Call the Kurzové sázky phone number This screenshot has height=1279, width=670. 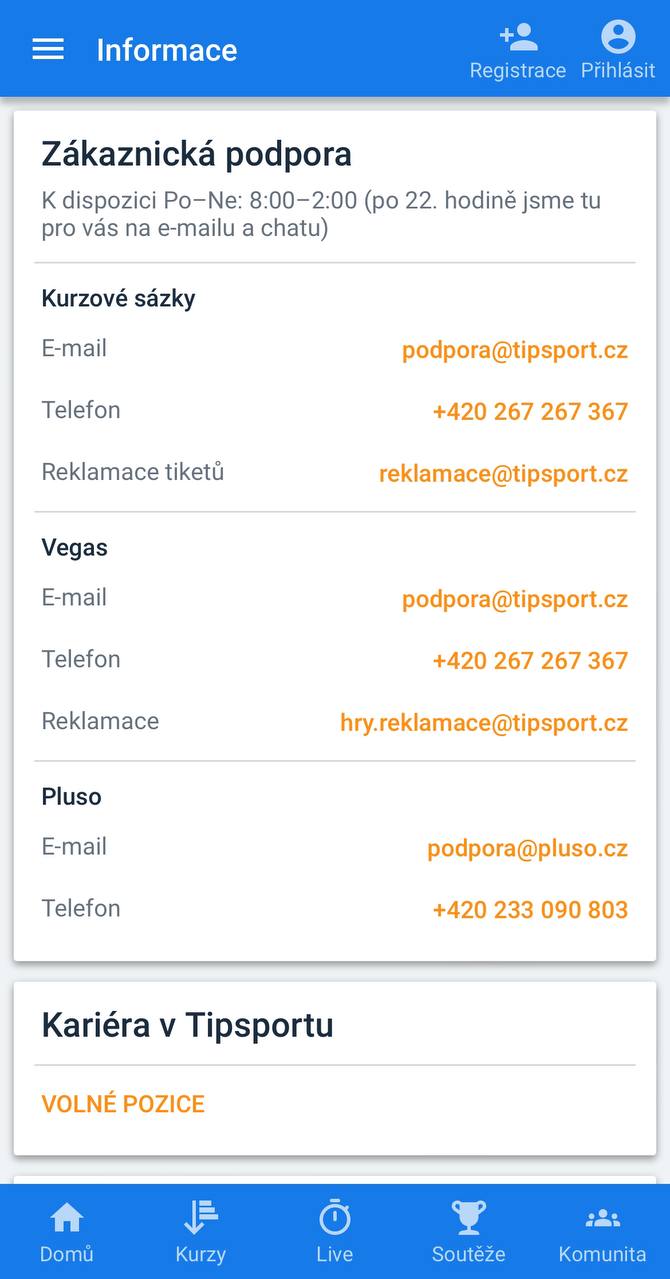[x=530, y=411]
